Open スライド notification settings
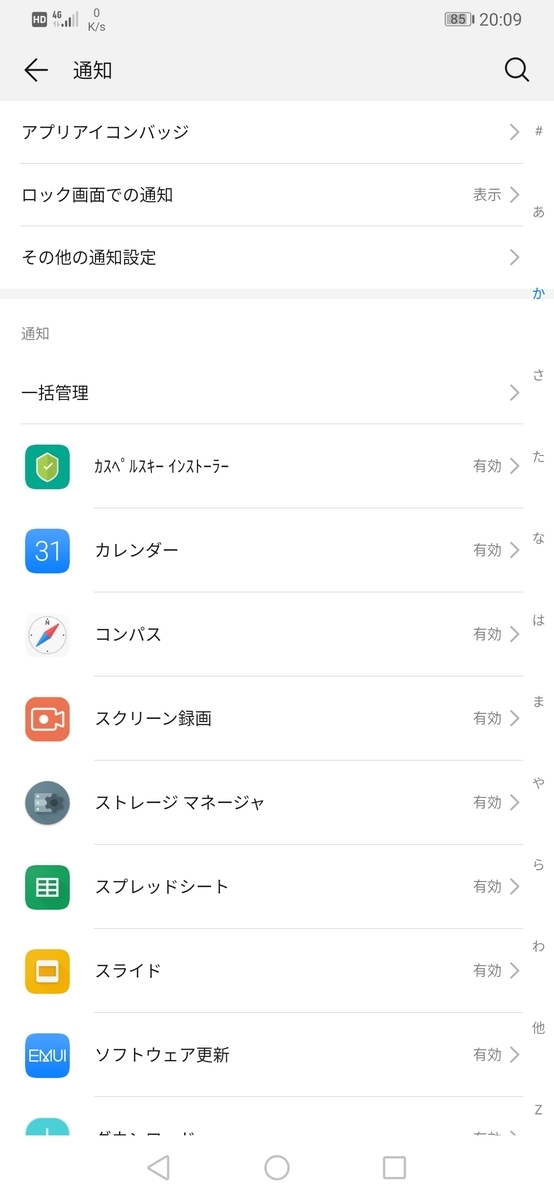 point(270,970)
